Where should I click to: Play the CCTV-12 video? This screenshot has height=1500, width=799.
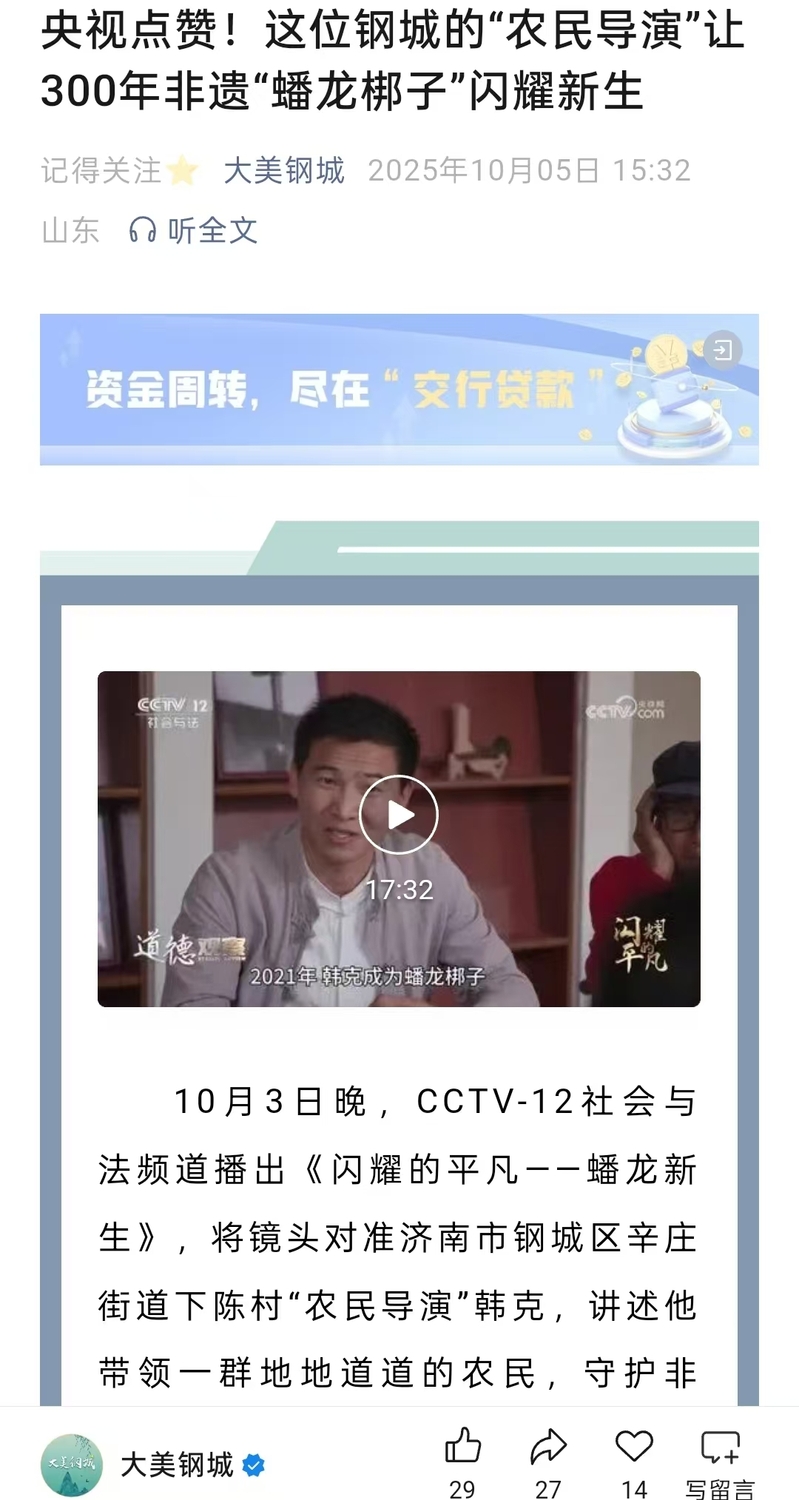[398, 815]
